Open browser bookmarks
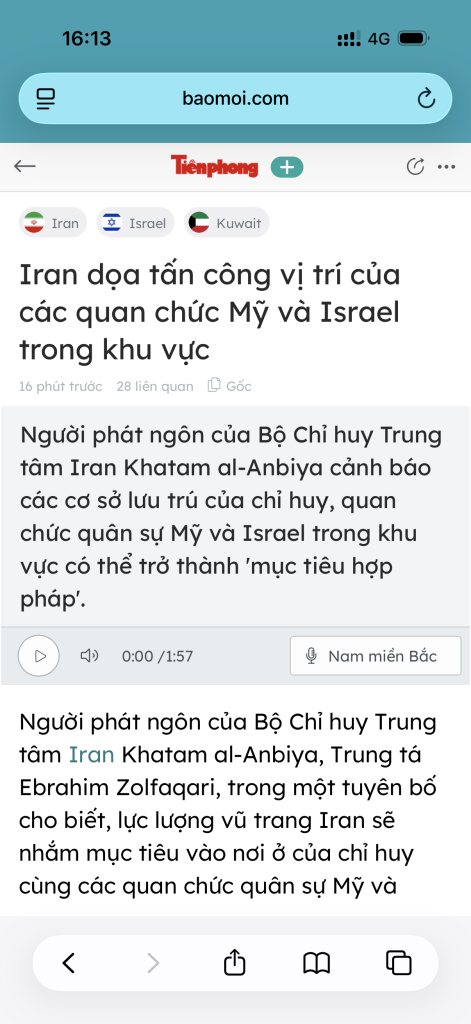Screen dimensions: 471x1024 [317, 963]
